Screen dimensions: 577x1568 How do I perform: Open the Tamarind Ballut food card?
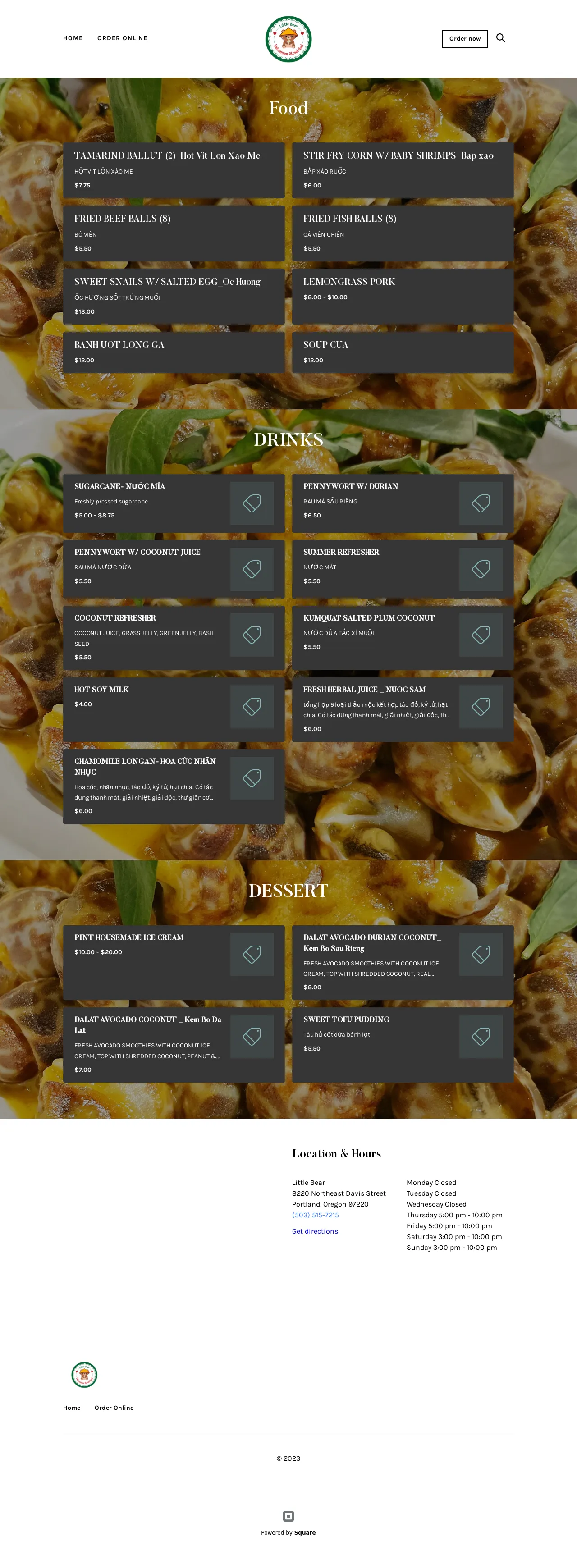[x=174, y=170]
